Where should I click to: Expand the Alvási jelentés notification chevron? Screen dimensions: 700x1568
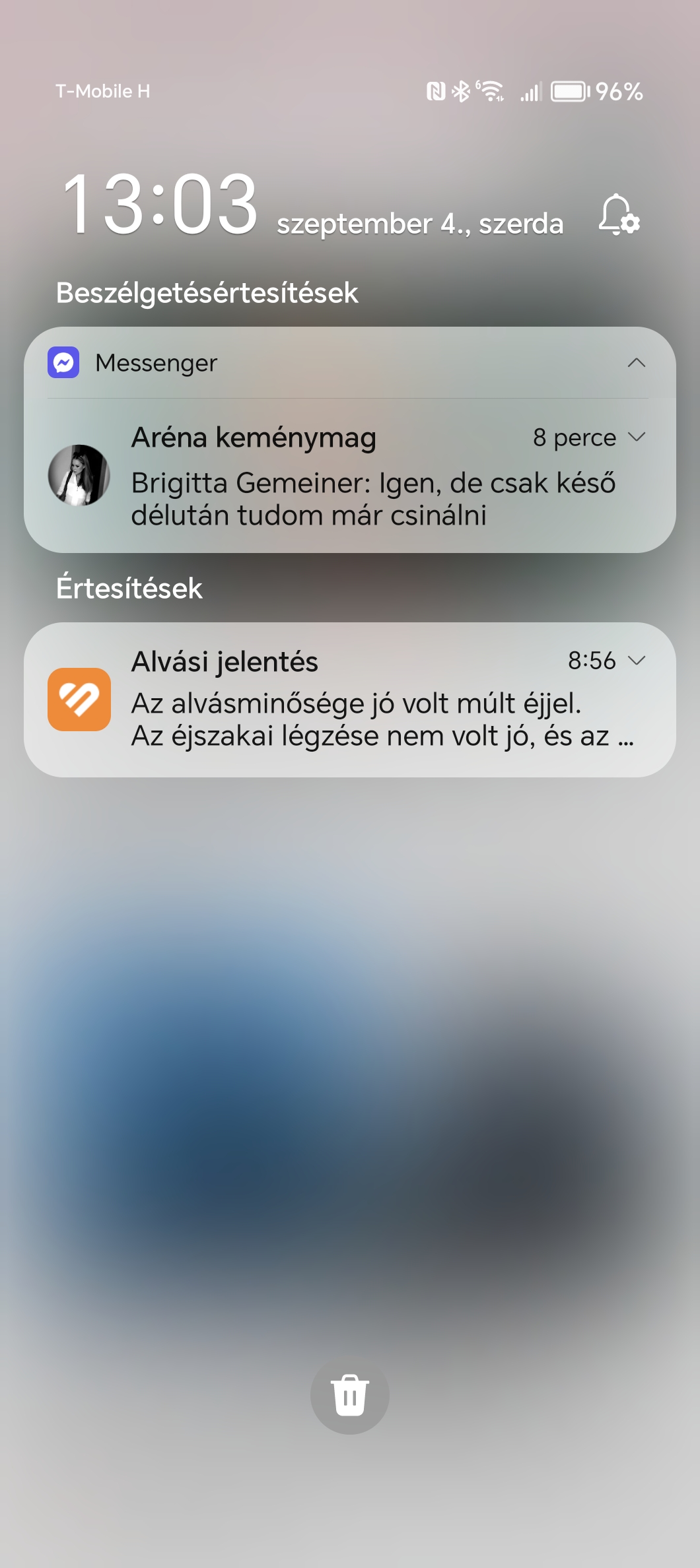point(637,661)
